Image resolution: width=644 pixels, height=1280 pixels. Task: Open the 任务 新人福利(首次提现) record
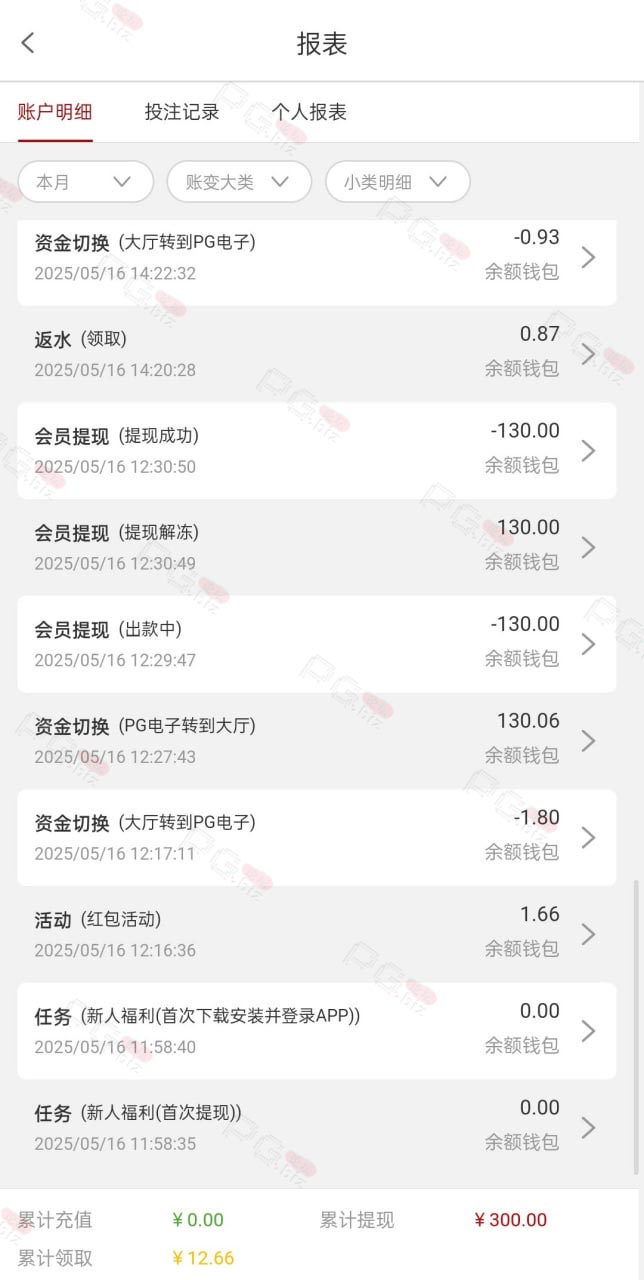pos(317,1128)
